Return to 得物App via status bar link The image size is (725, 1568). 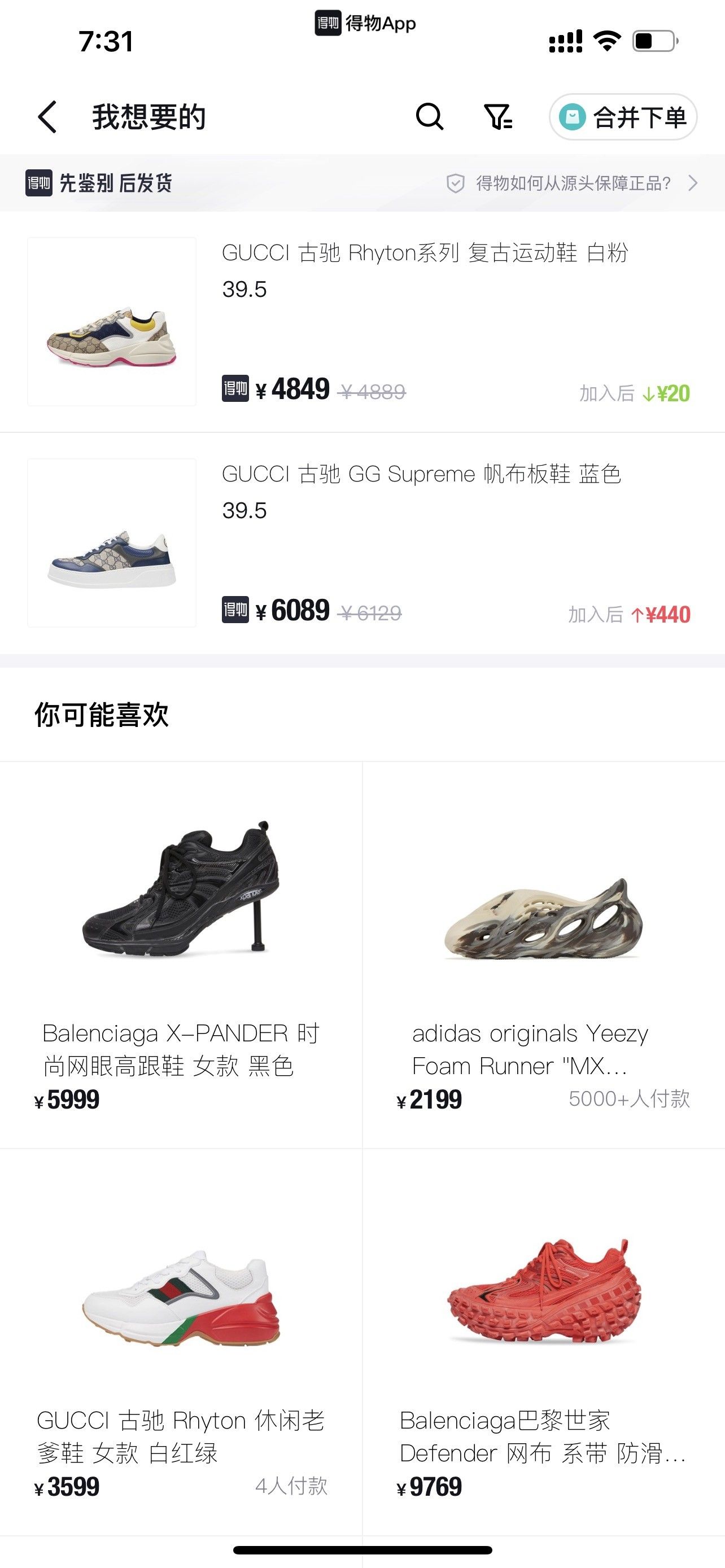(x=365, y=24)
